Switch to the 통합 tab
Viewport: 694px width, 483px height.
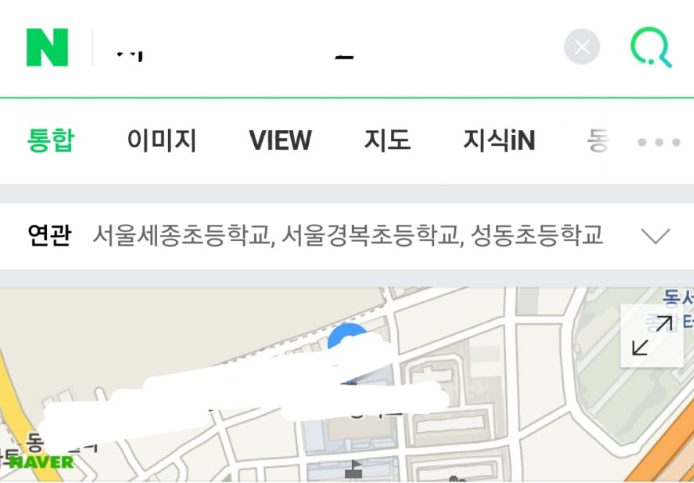pyautogui.click(x=51, y=141)
